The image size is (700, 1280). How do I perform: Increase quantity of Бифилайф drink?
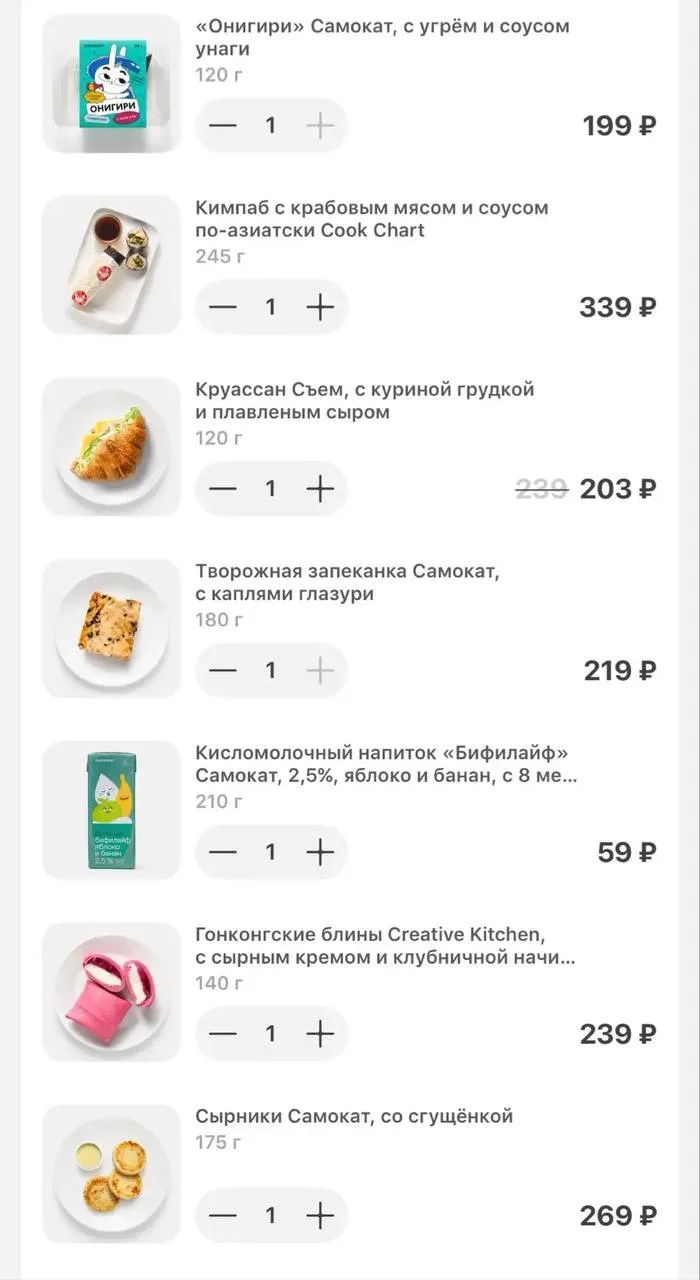click(x=319, y=852)
